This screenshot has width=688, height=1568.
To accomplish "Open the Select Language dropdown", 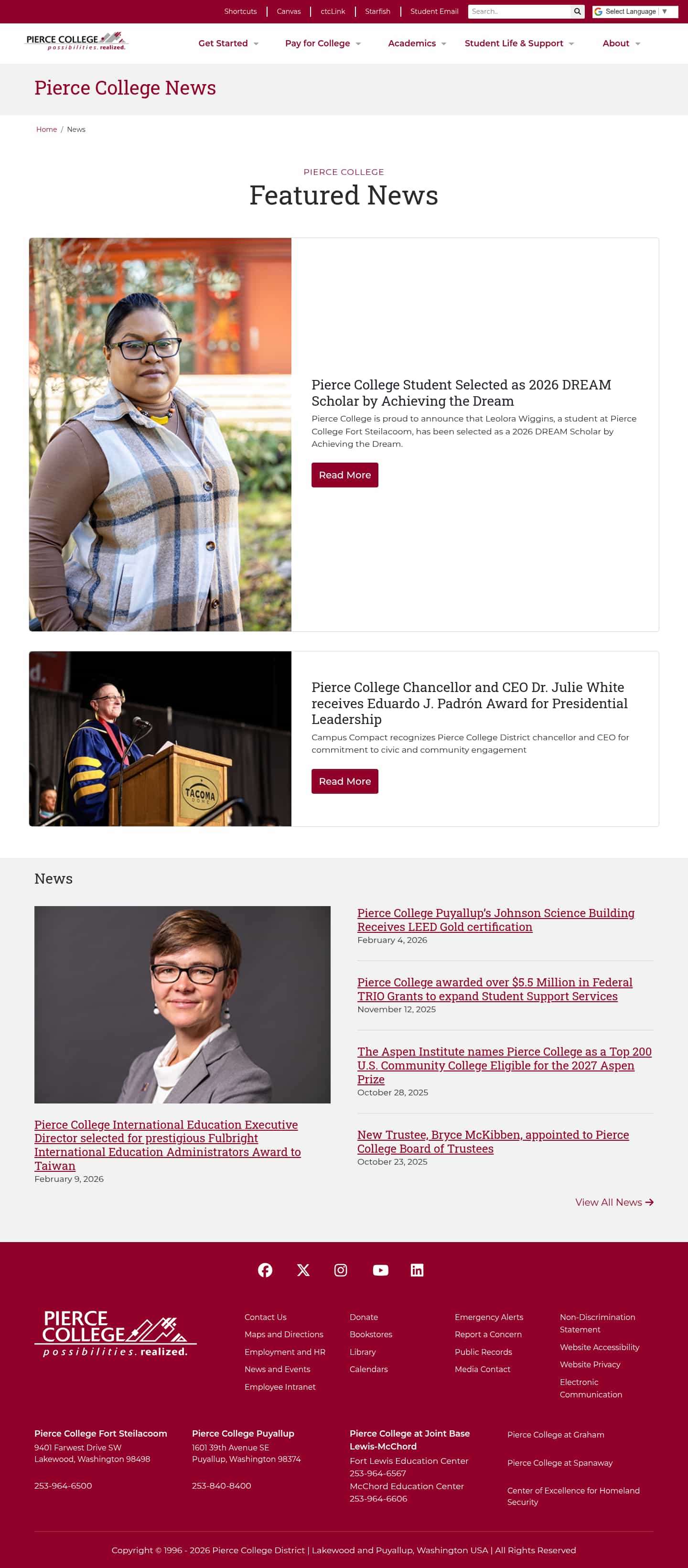I will [x=634, y=11].
